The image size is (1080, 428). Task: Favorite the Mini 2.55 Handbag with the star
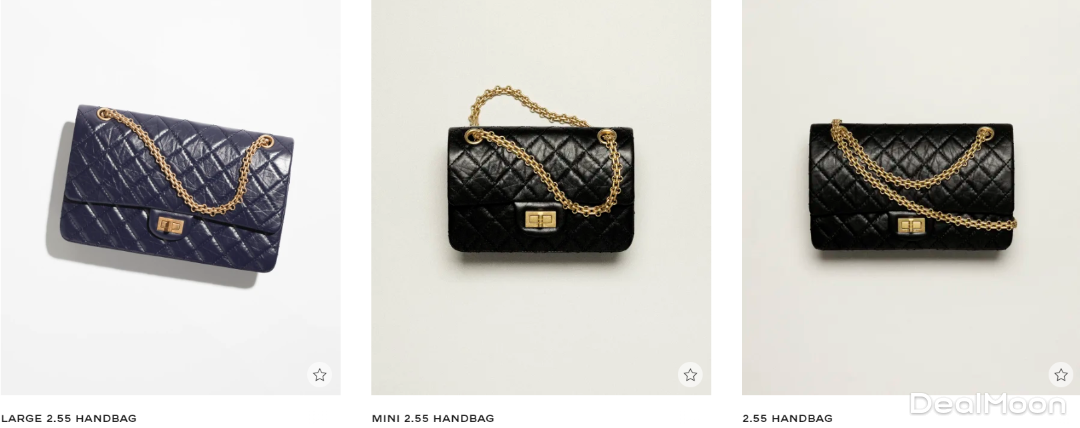pos(690,375)
